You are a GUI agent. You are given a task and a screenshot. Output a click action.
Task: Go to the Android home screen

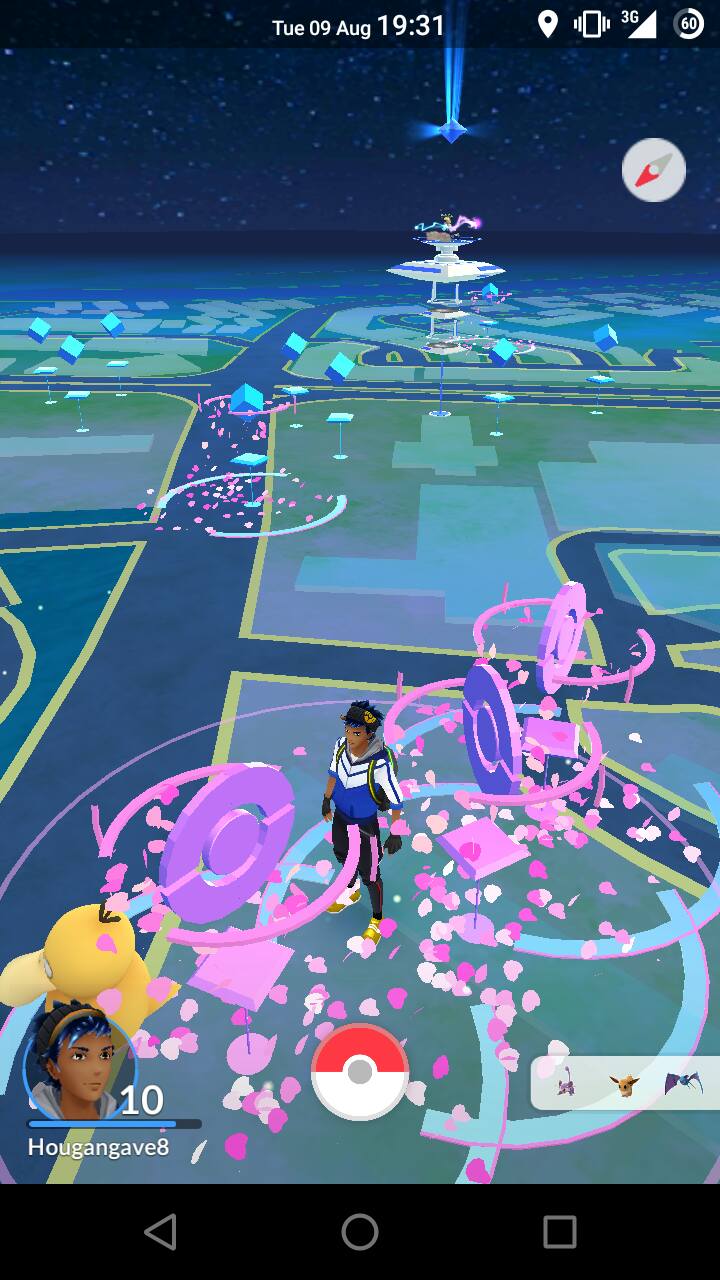(x=360, y=1232)
